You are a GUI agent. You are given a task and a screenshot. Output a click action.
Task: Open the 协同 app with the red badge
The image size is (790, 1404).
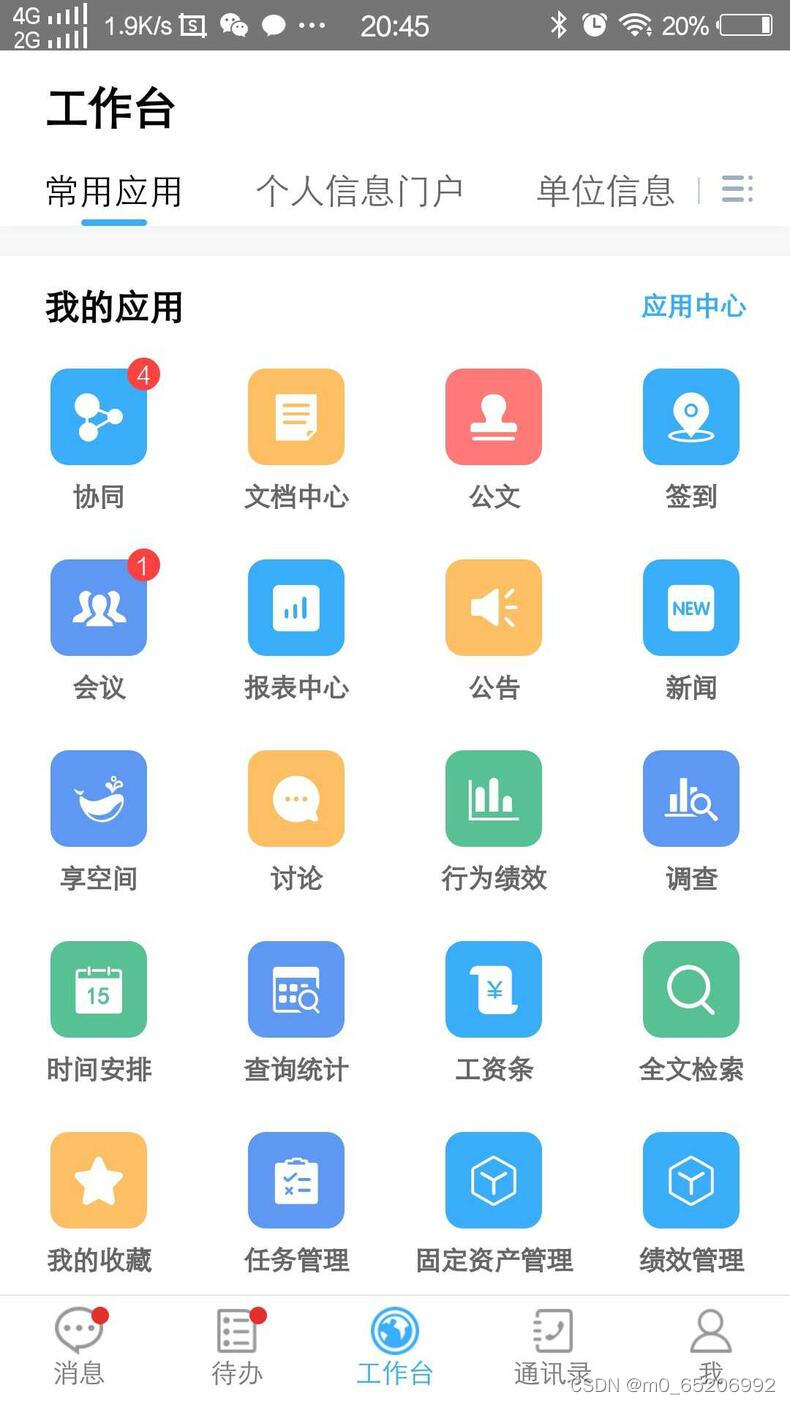tap(98, 417)
